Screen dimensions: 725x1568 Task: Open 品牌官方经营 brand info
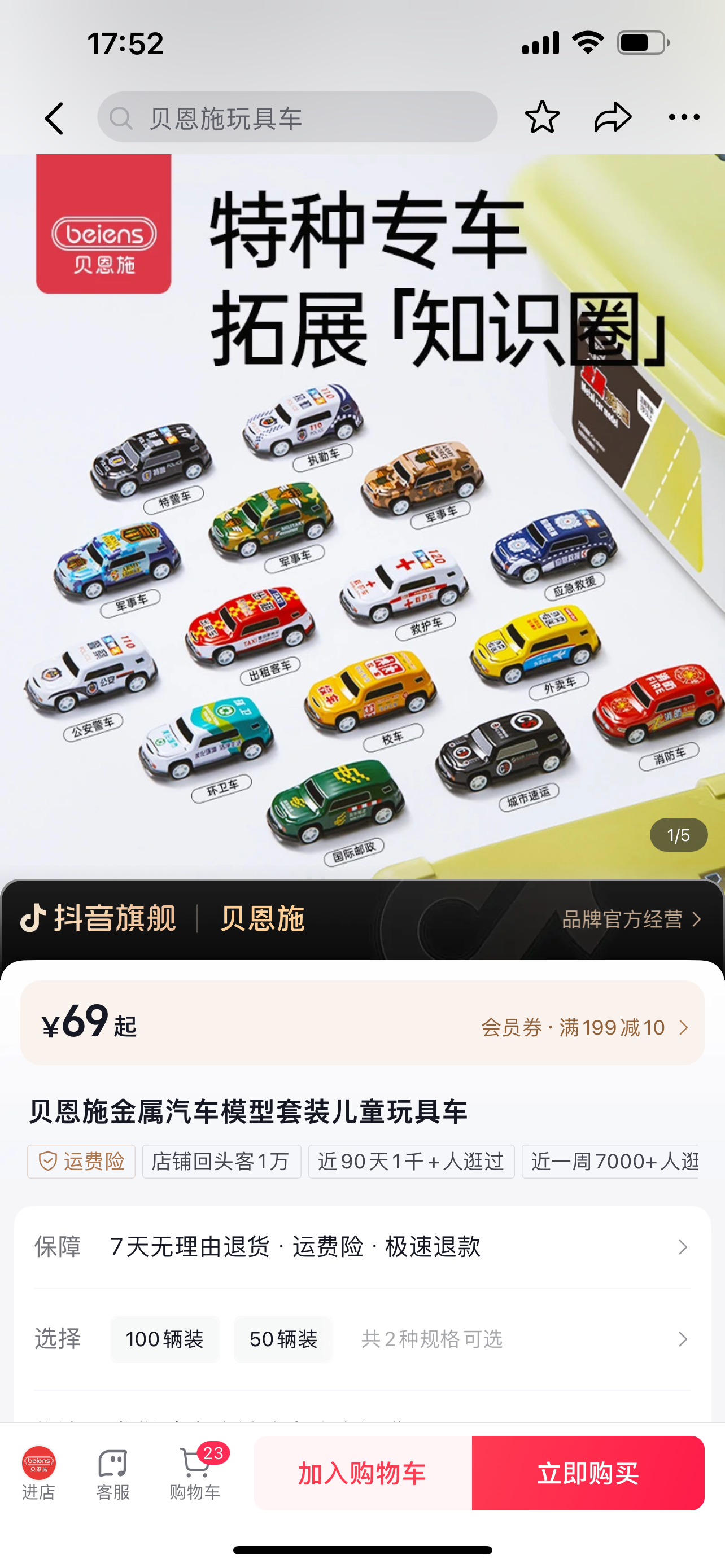(631, 918)
